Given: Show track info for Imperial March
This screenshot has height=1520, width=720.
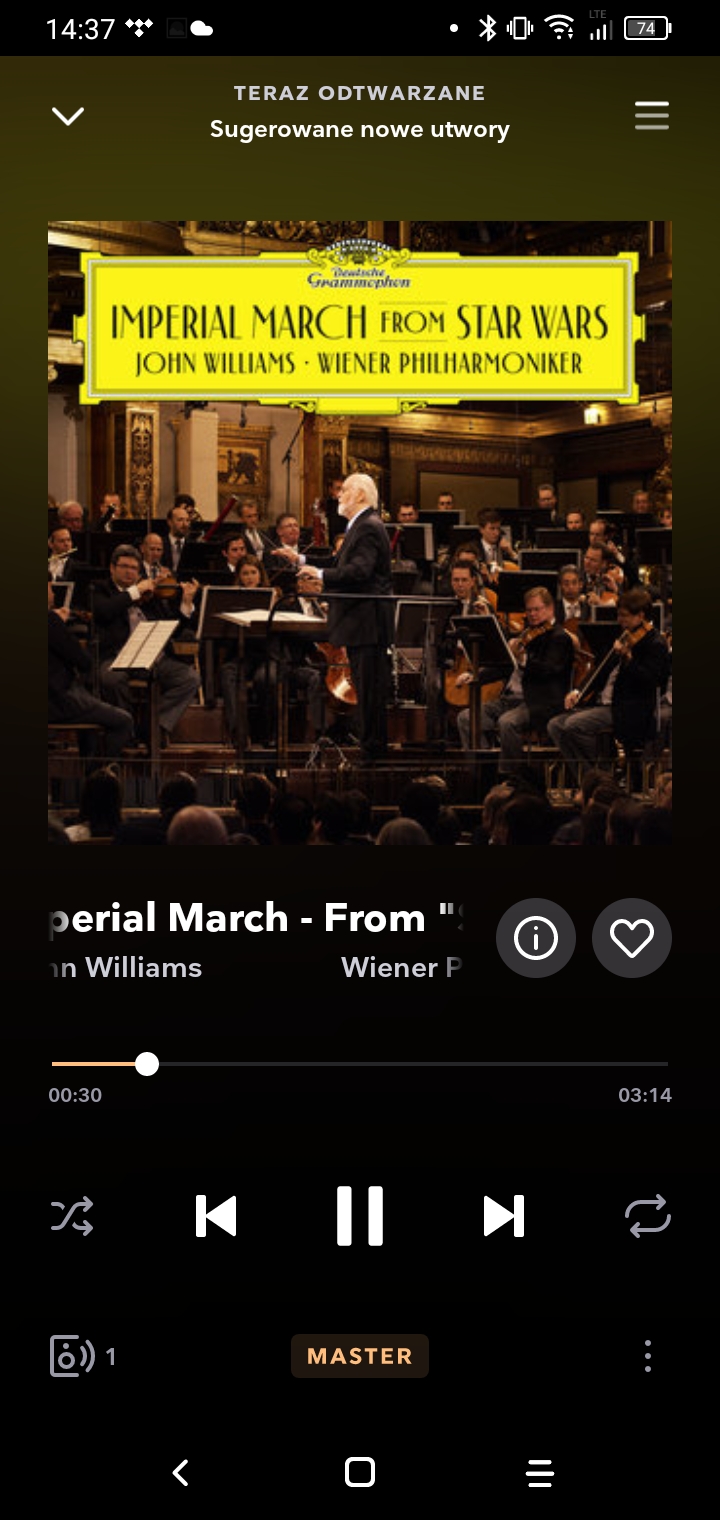Looking at the screenshot, I should click(x=536, y=938).
